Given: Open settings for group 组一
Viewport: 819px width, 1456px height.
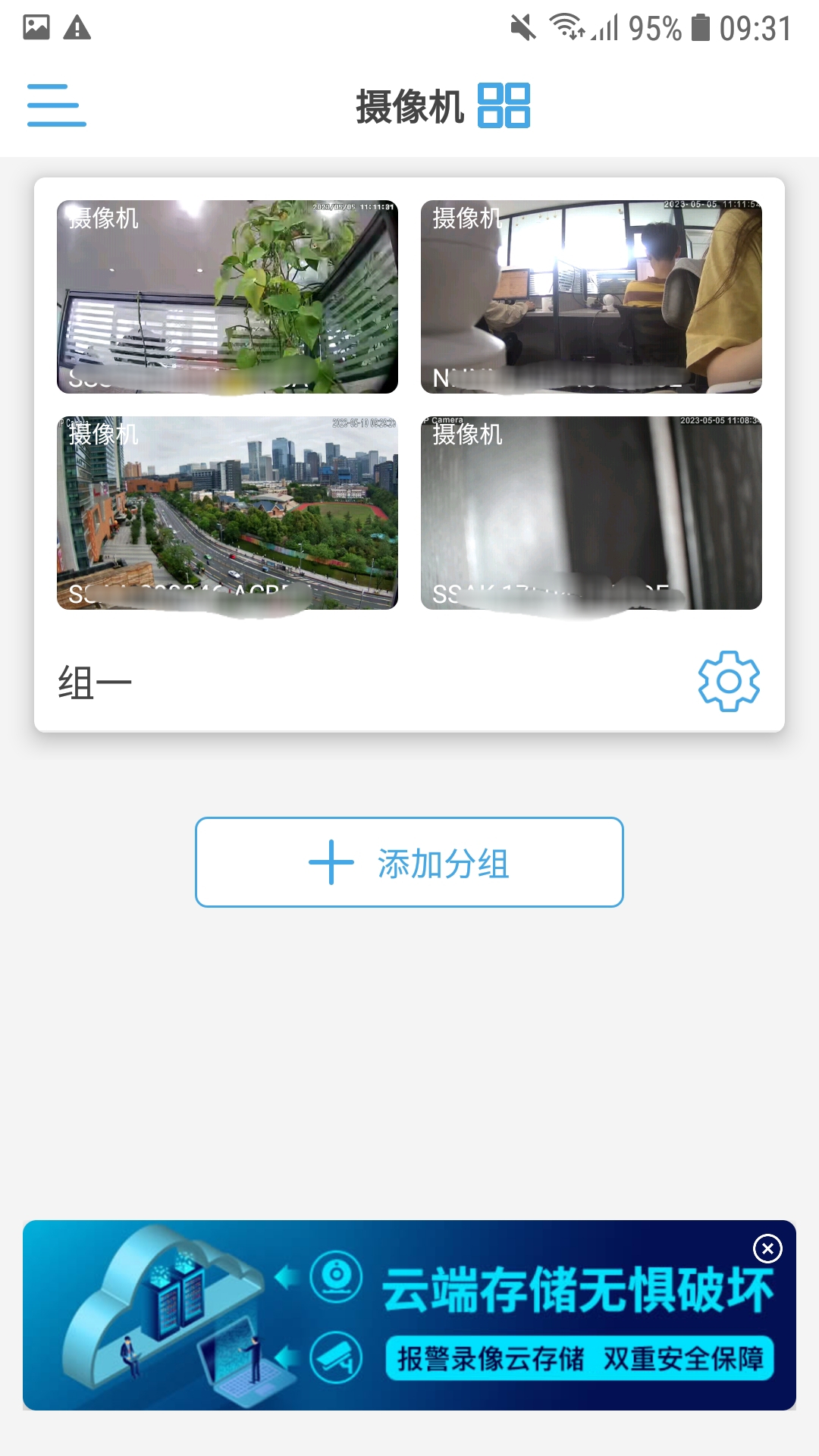Looking at the screenshot, I should (730, 682).
